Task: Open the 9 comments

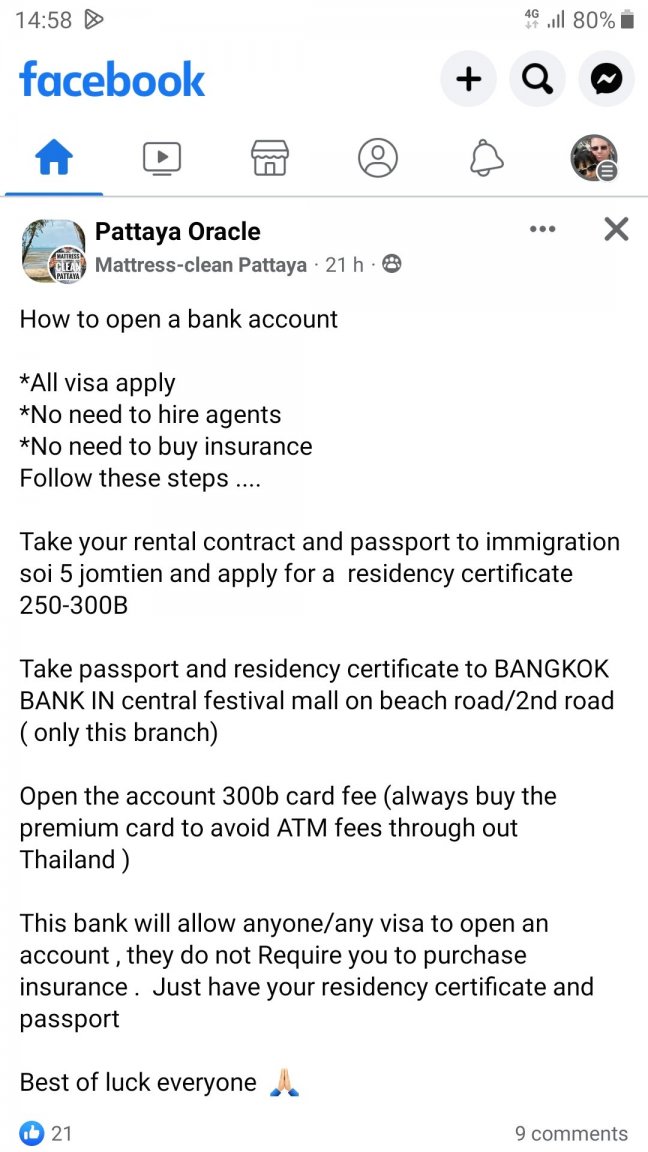Action: pyautogui.click(x=571, y=1133)
